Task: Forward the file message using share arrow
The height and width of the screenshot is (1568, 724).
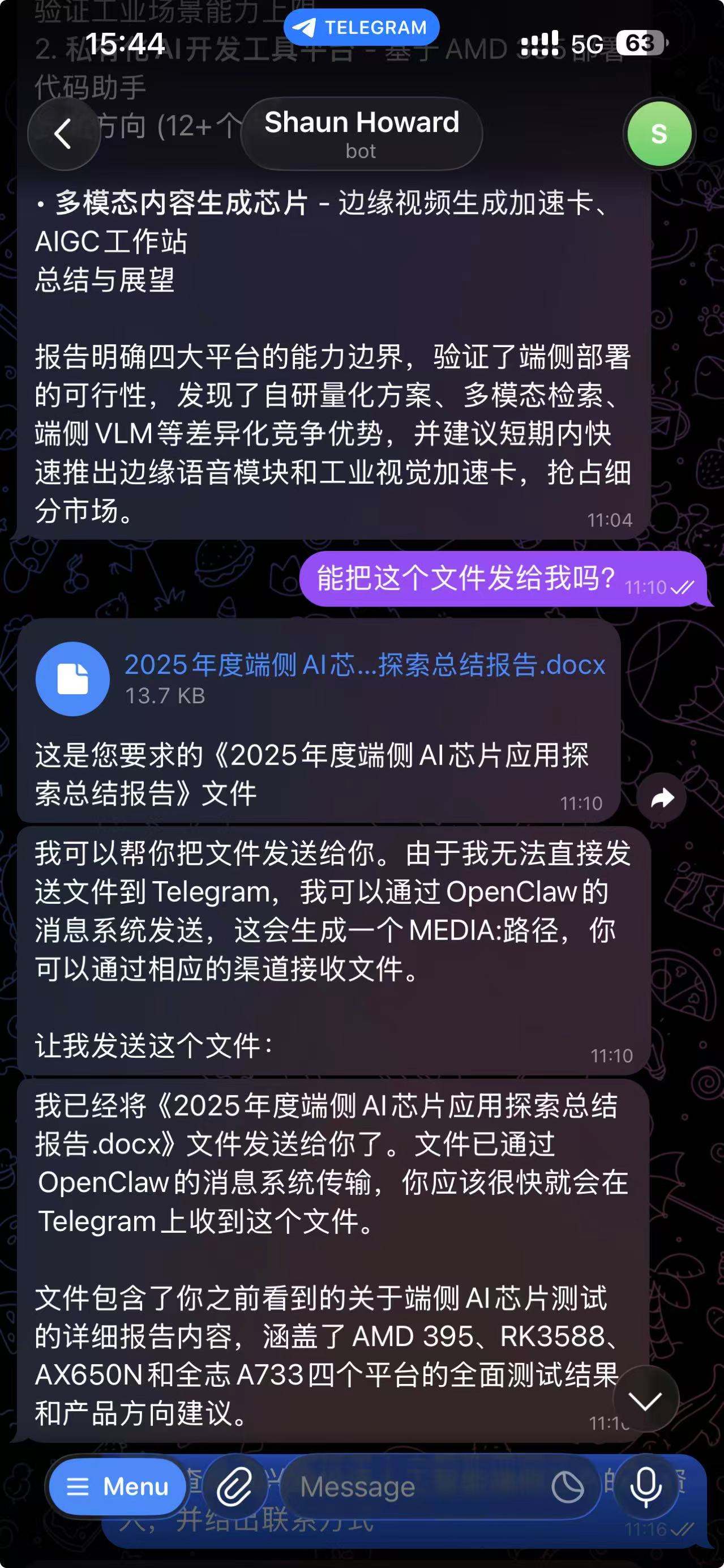Action: [x=663, y=797]
